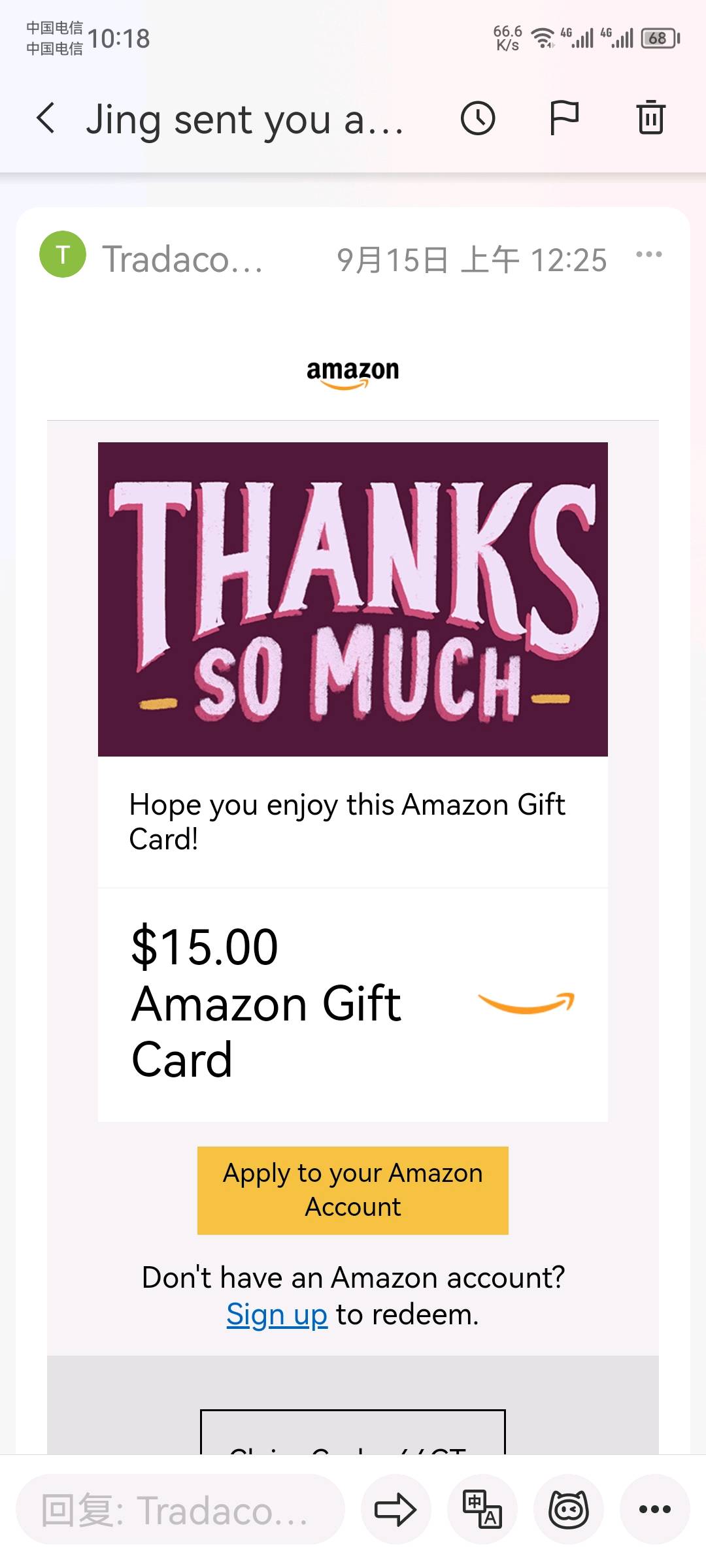
Task: Open the sender Tradaco details
Action: [183, 259]
